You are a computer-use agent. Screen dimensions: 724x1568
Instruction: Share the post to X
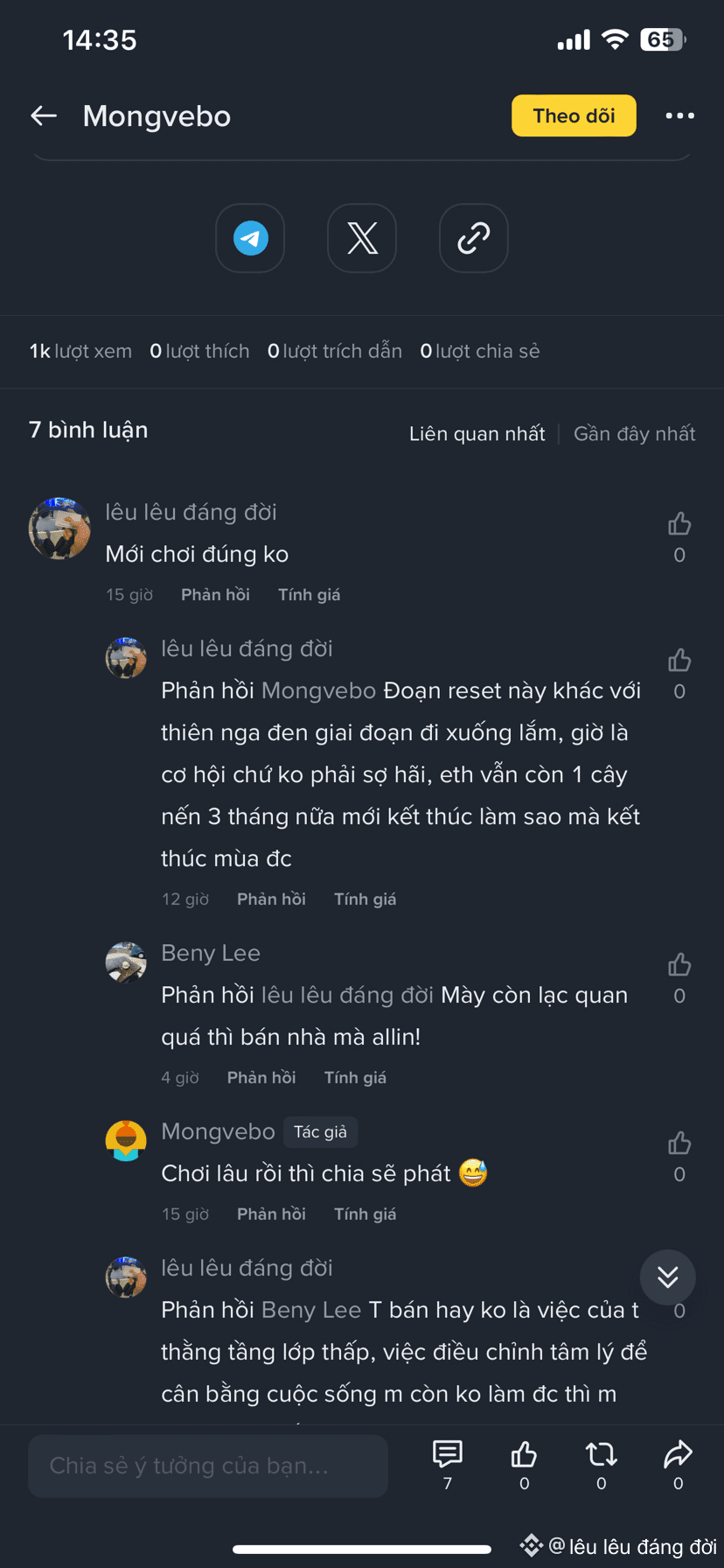click(362, 238)
